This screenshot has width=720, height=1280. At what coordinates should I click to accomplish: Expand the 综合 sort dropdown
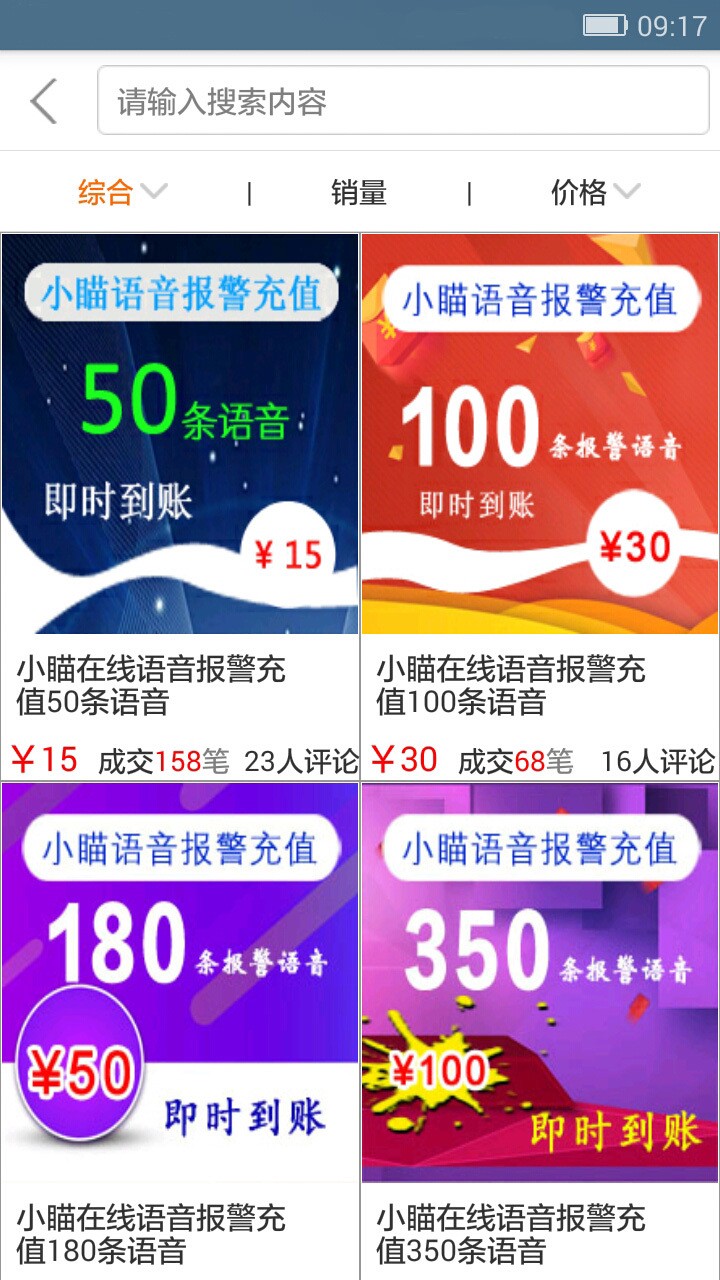tap(122, 192)
